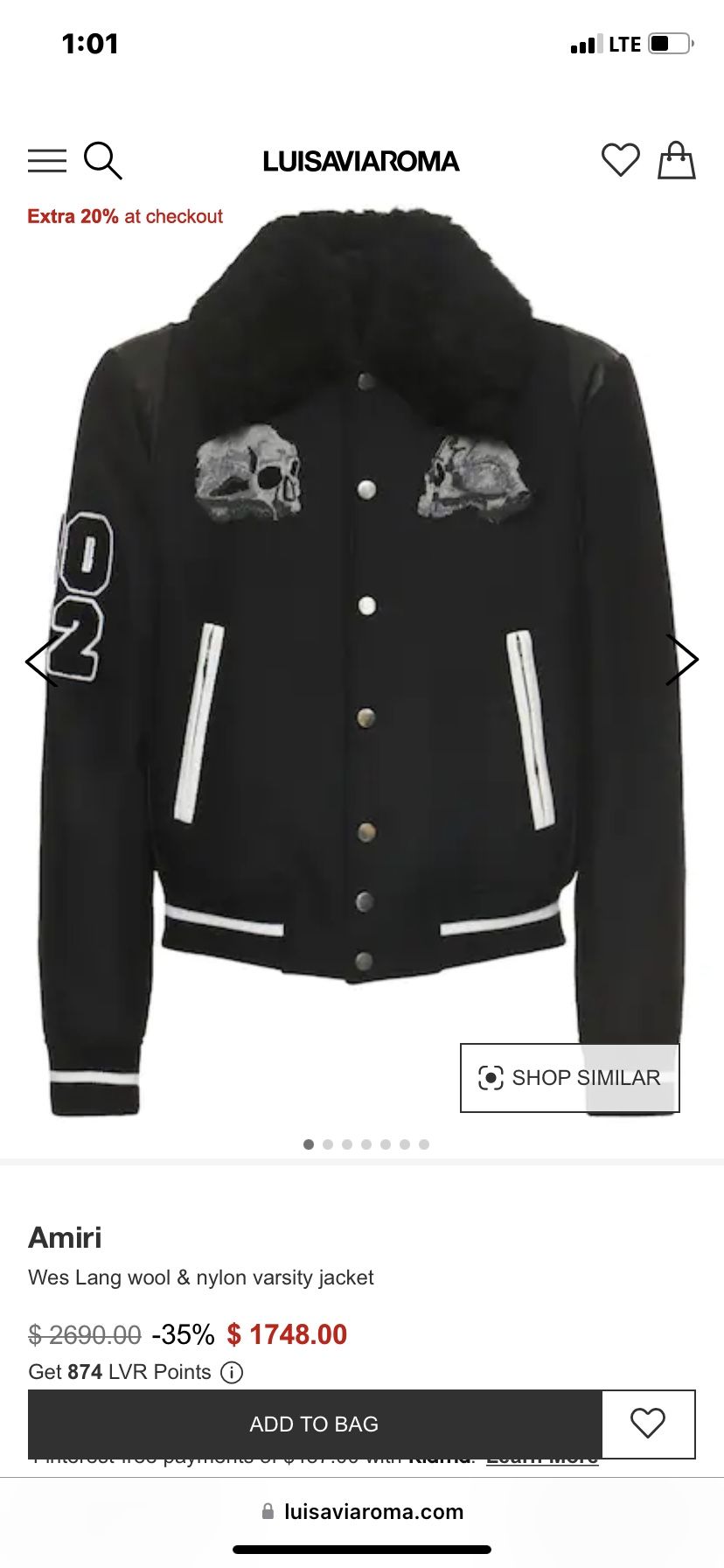
Task: Add jacket to bag
Action: pyautogui.click(x=315, y=1424)
